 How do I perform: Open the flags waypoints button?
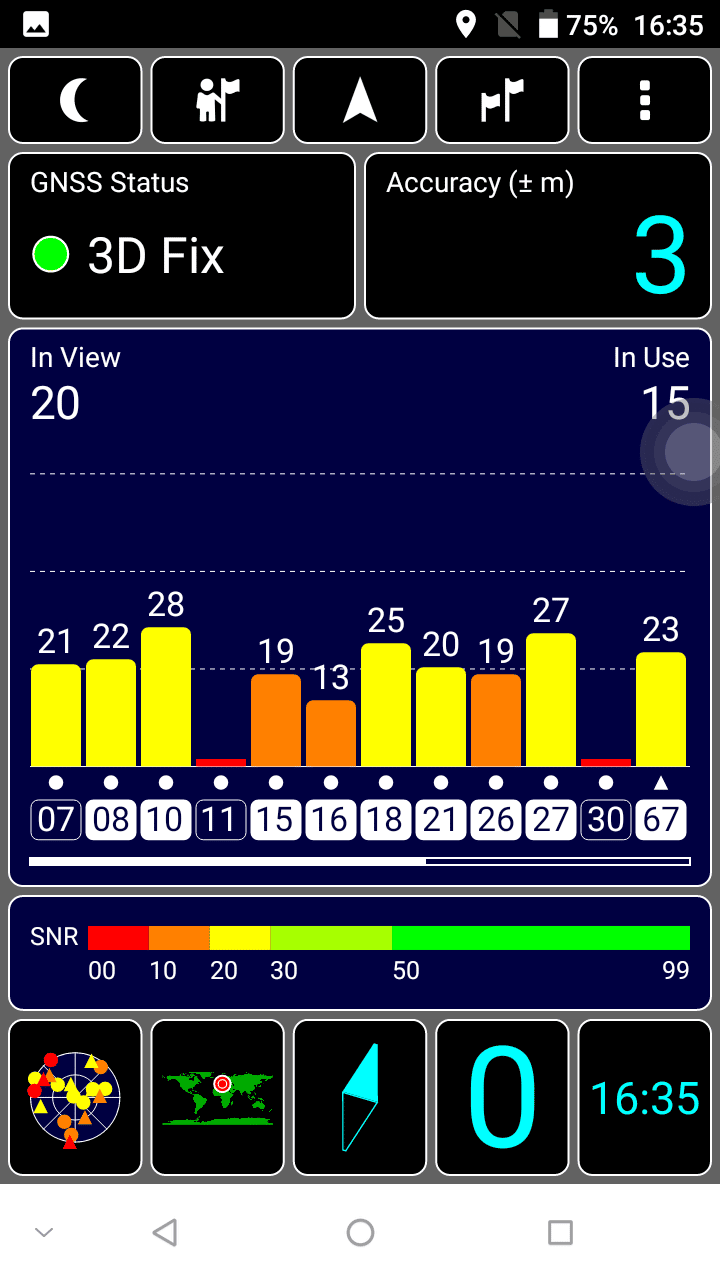pyautogui.click(x=502, y=100)
